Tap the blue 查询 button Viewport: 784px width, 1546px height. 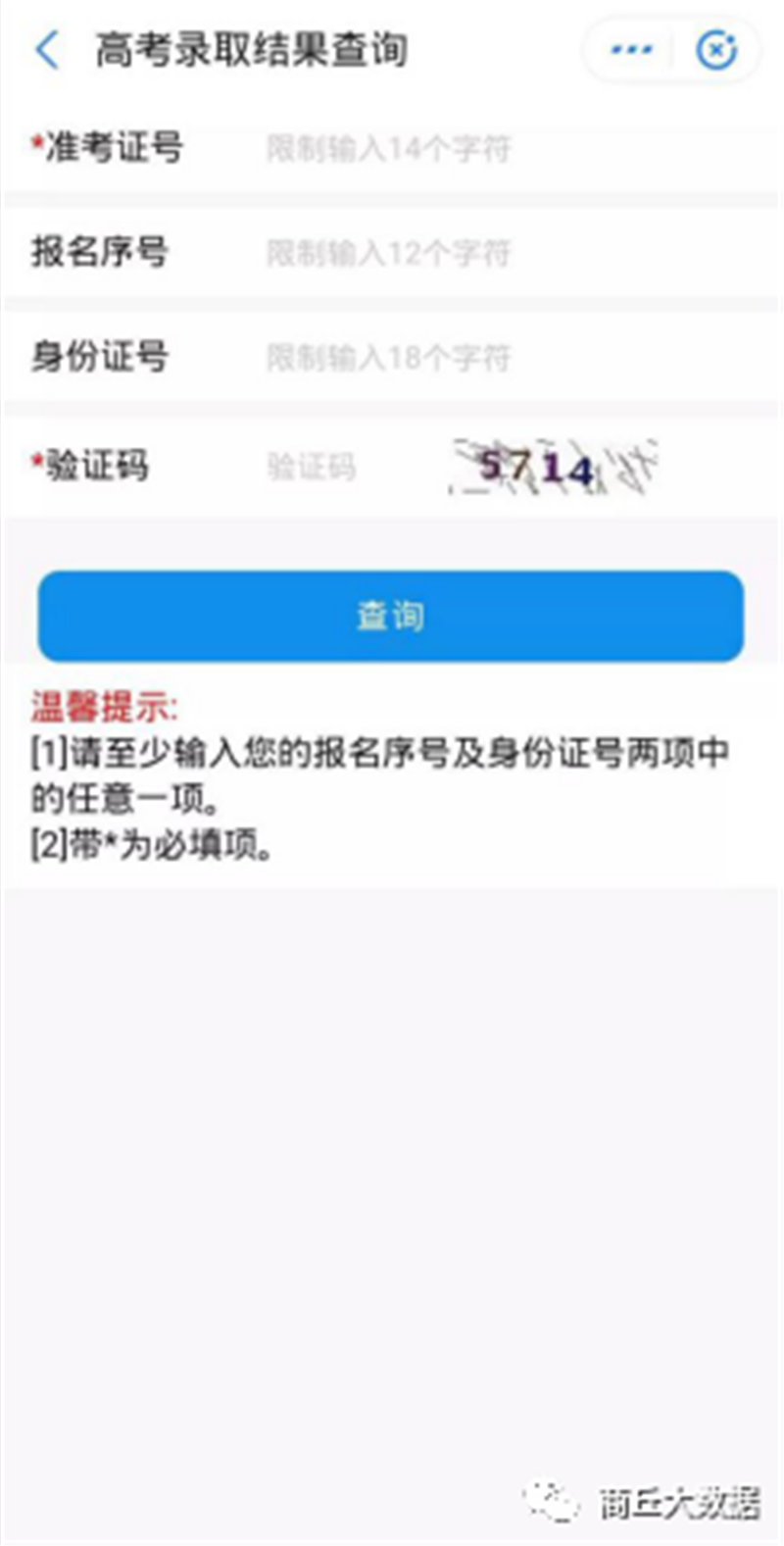(x=391, y=616)
